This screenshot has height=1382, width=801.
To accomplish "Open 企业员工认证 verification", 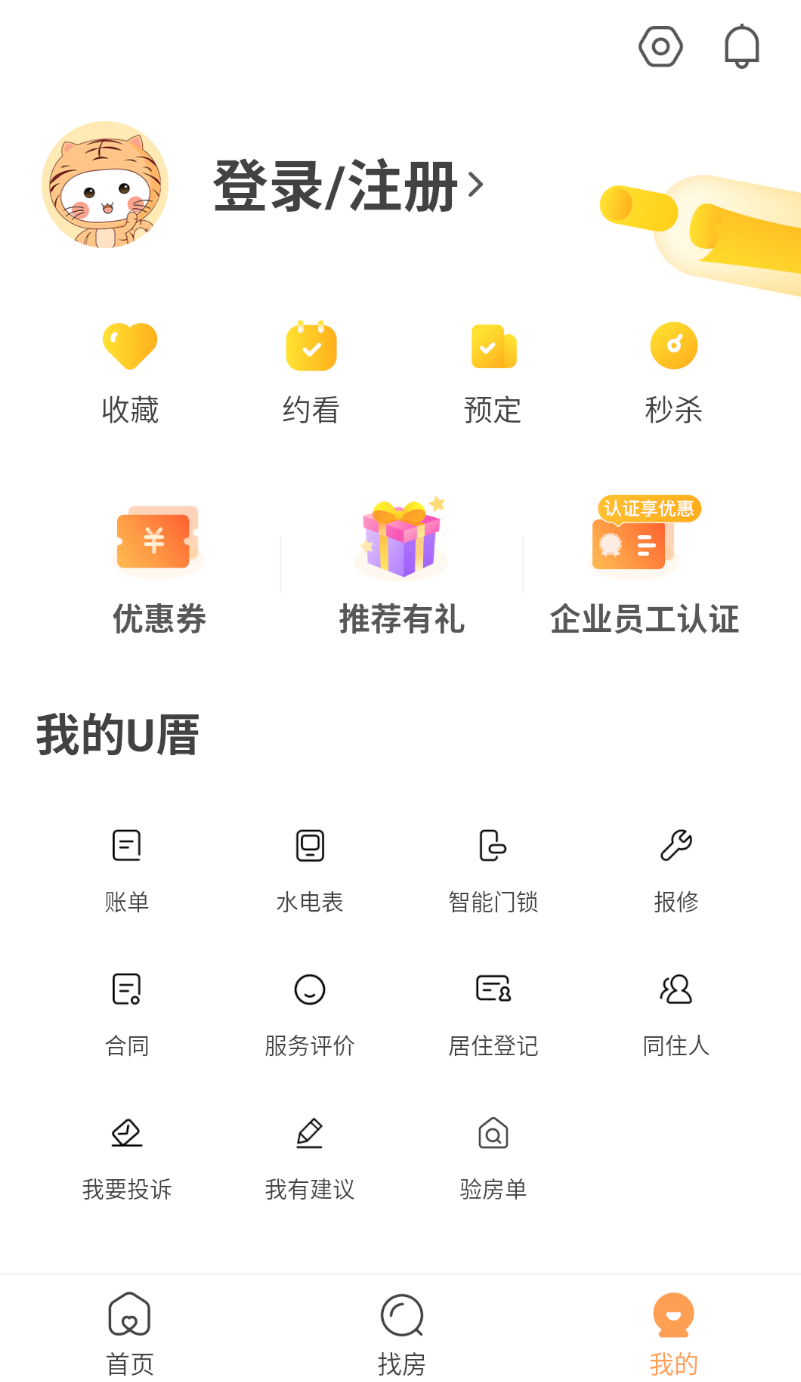I will point(645,568).
